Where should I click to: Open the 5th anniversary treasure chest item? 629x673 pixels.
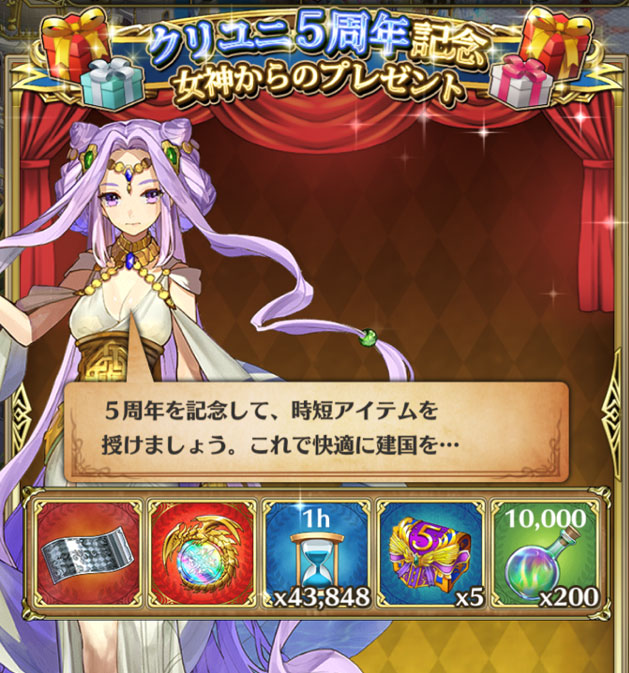[430, 553]
